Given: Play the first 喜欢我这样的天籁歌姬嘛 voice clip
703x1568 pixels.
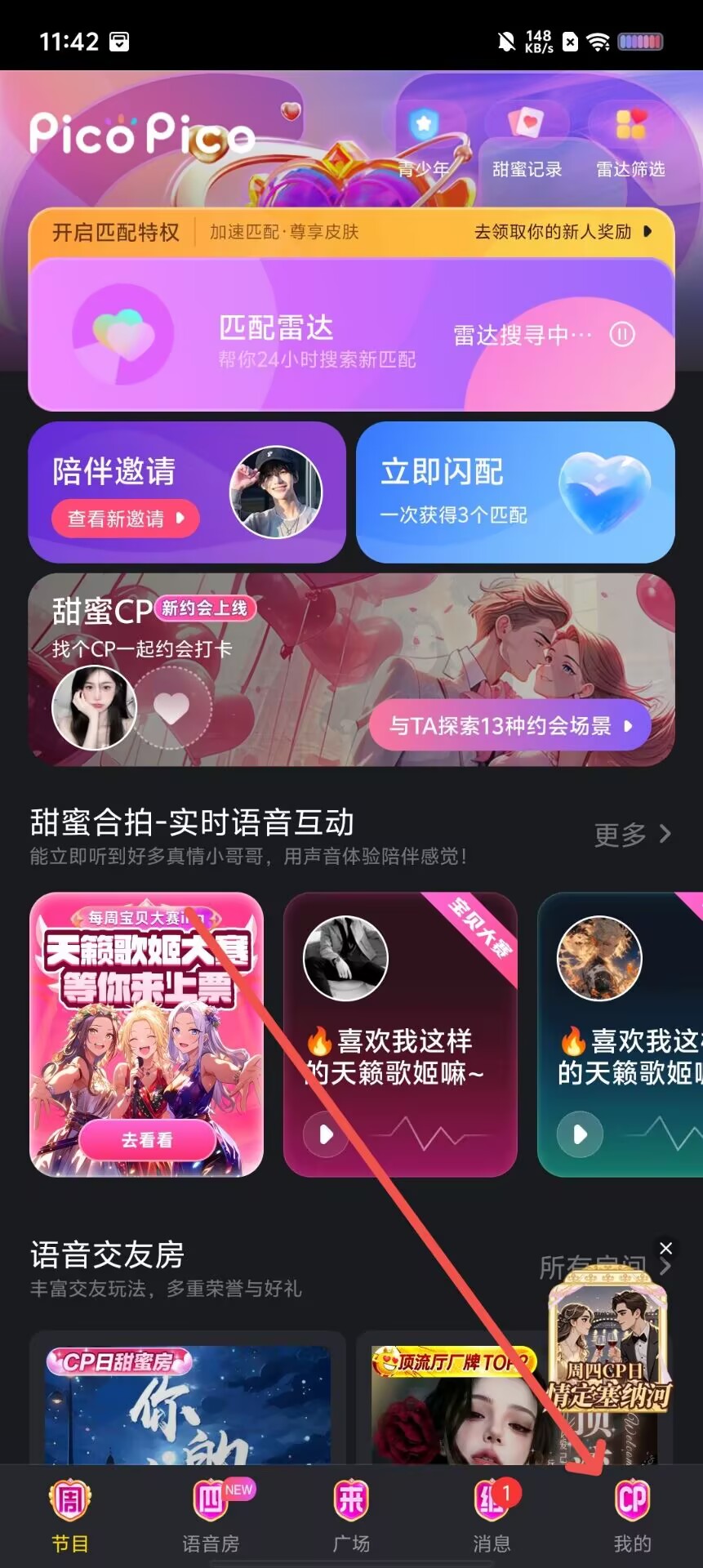Looking at the screenshot, I should coord(325,1134).
